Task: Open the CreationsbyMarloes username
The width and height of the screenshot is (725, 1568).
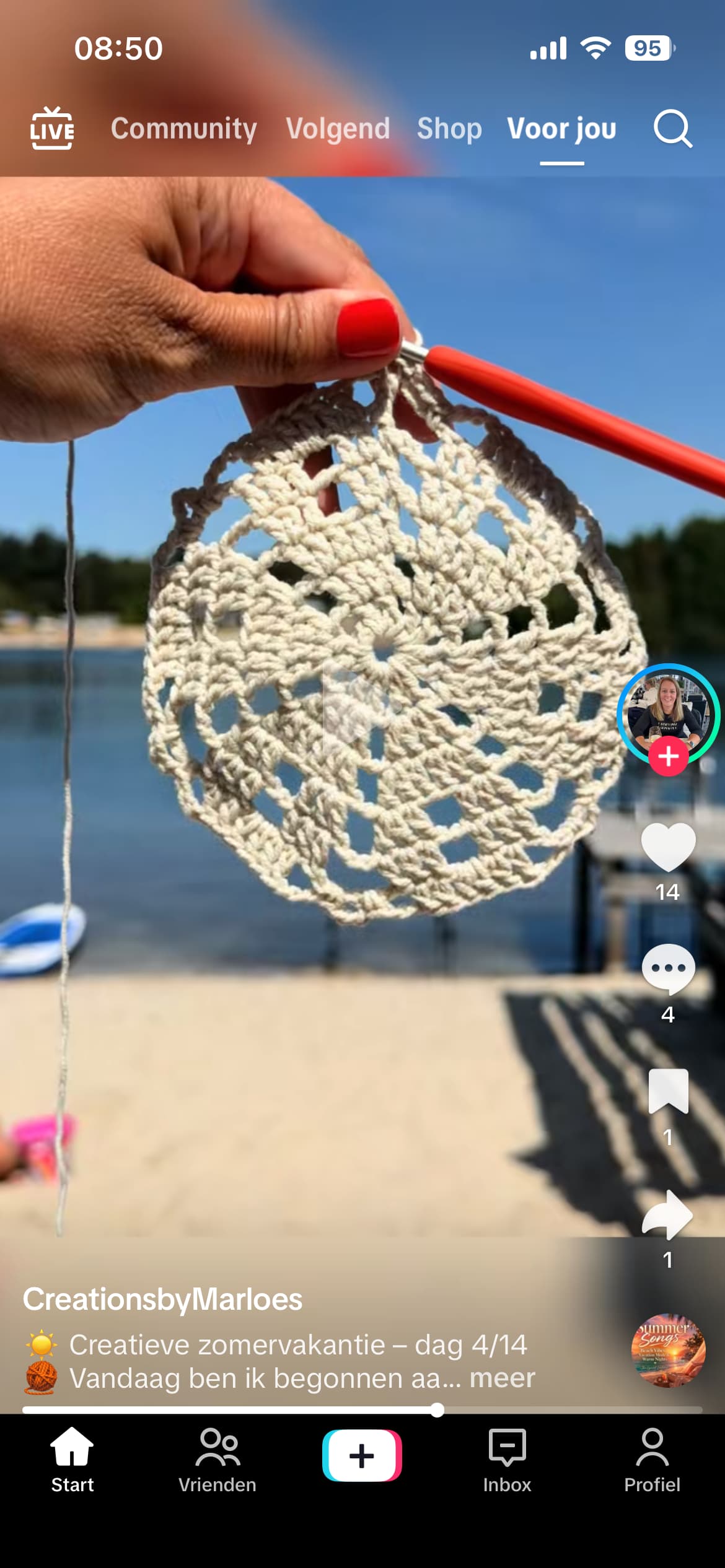Action: click(162, 1299)
